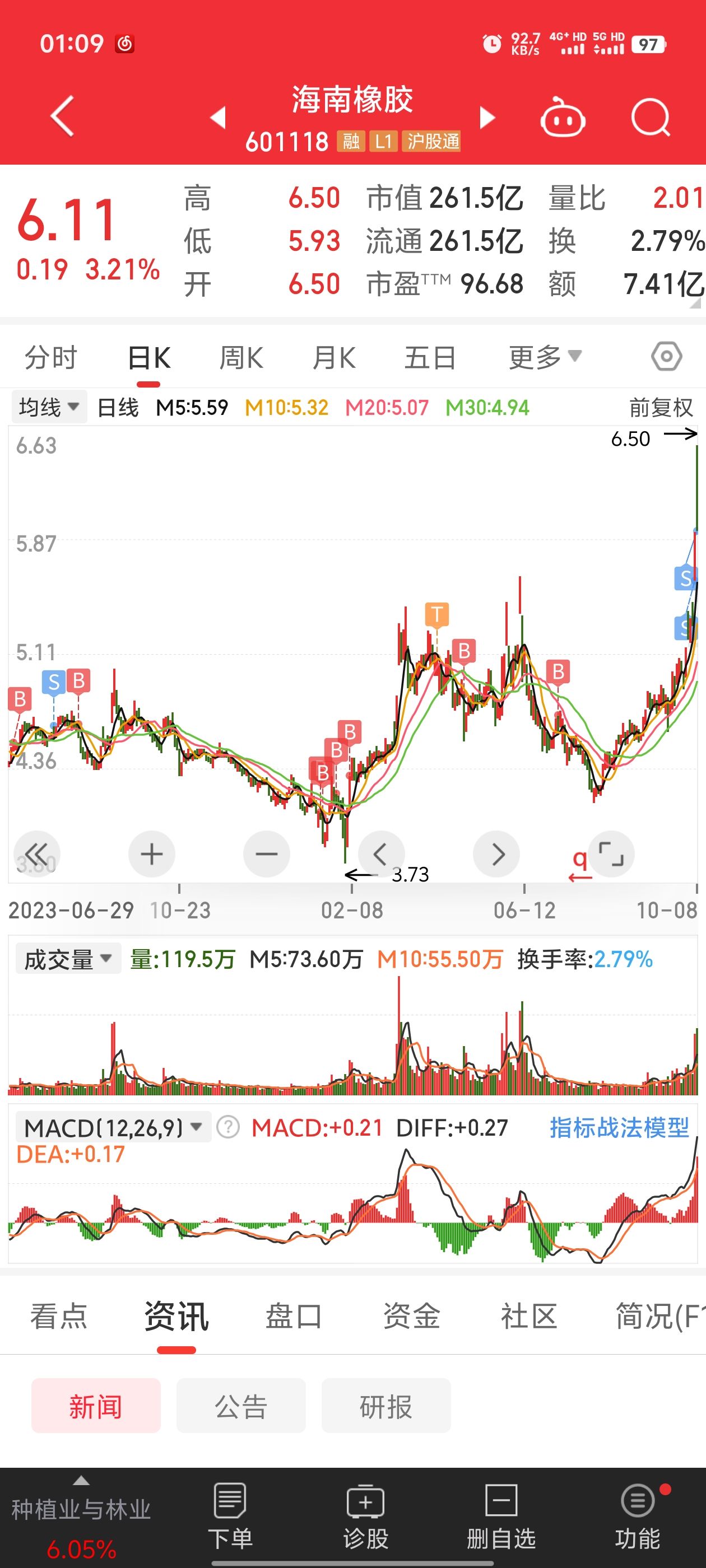The width and height of the screenshot is (706, 1568).
Task: Open the search magnifier icon
Action: tap(651, 117)
